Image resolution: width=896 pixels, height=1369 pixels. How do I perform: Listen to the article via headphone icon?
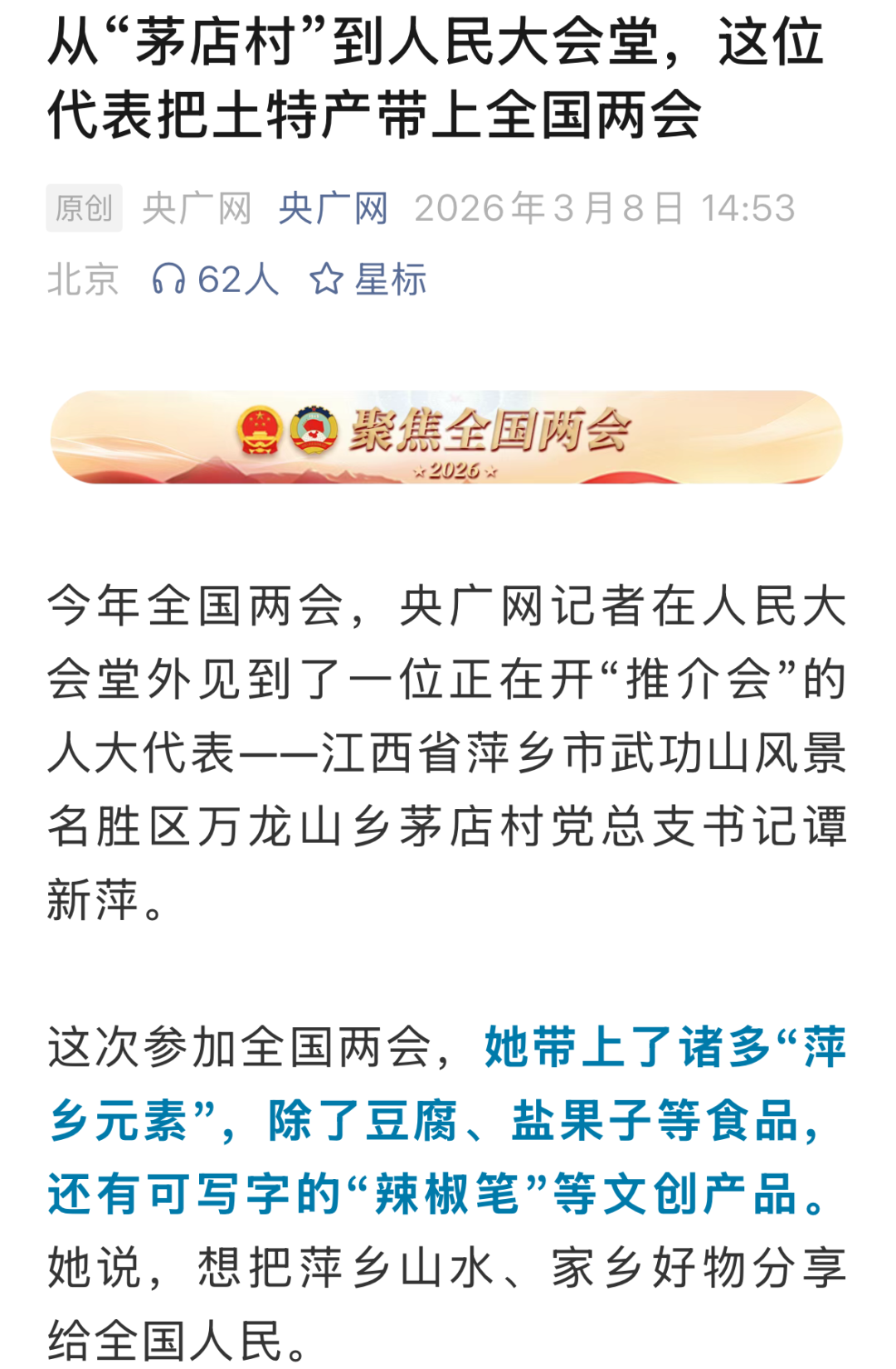[168, 280]
